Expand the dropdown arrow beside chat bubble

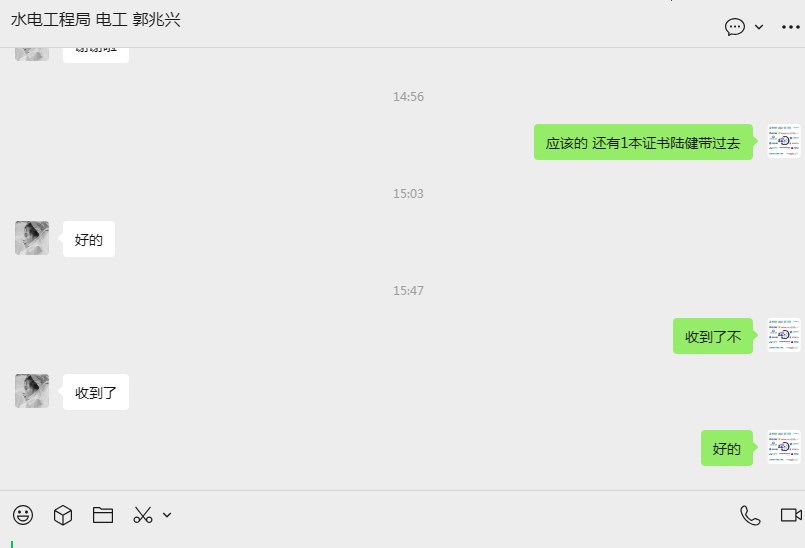click(759, 27)
